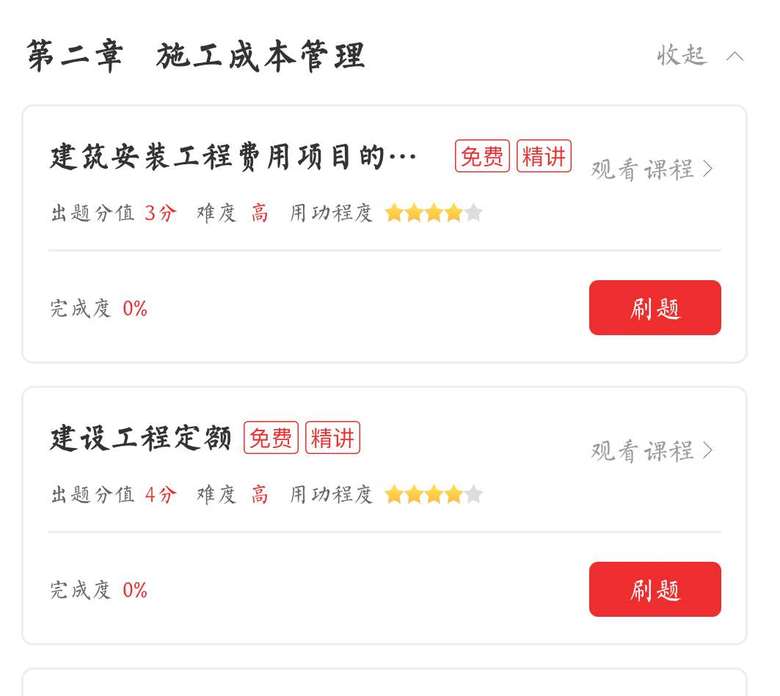Open 观看课程 for 建筑安装工程费用项目
The width and height of the screenshot is (780, 696).
click(652, 169)
